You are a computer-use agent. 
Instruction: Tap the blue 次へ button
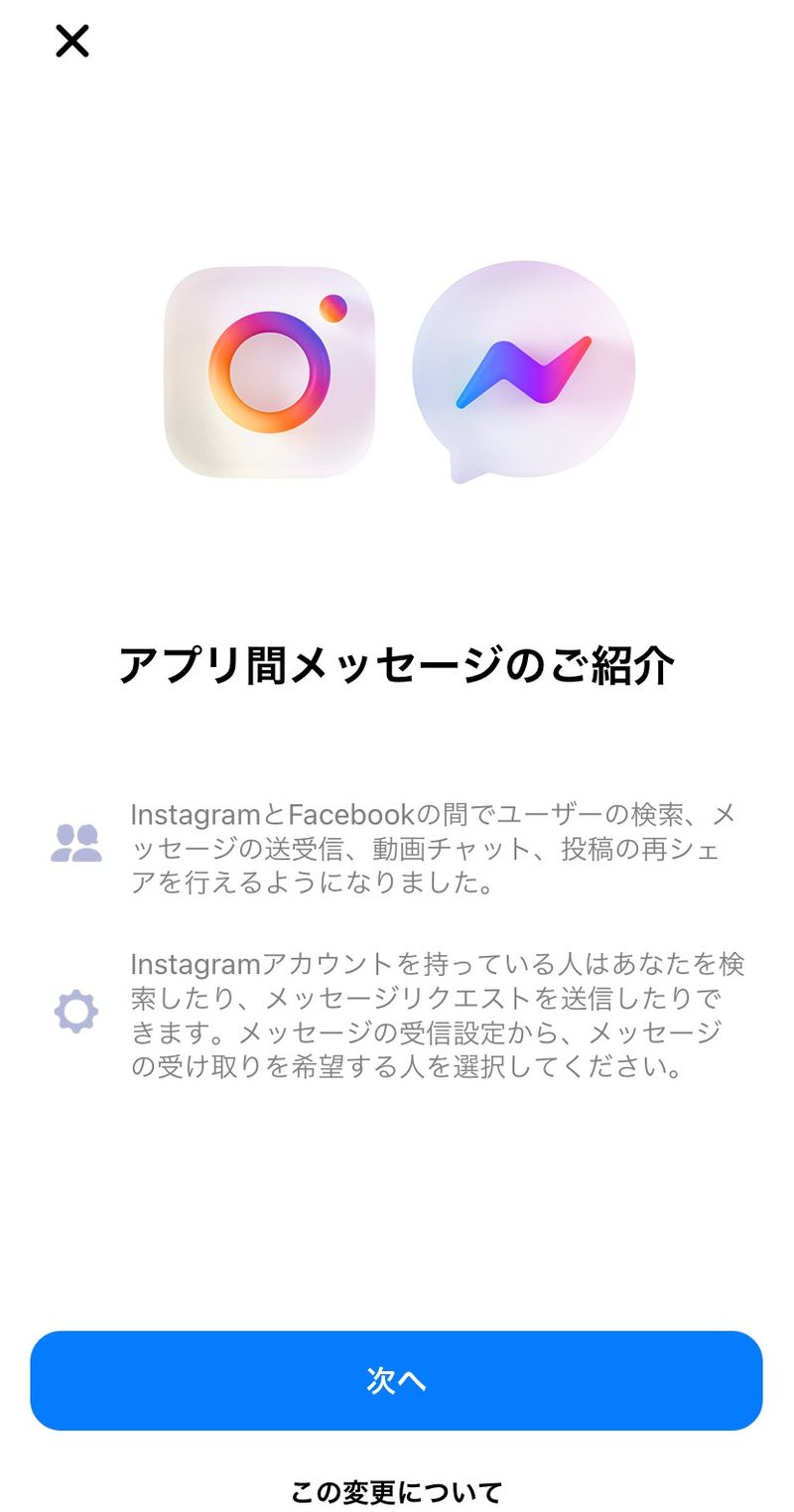pyautogui.click(x=396, y=1380)
